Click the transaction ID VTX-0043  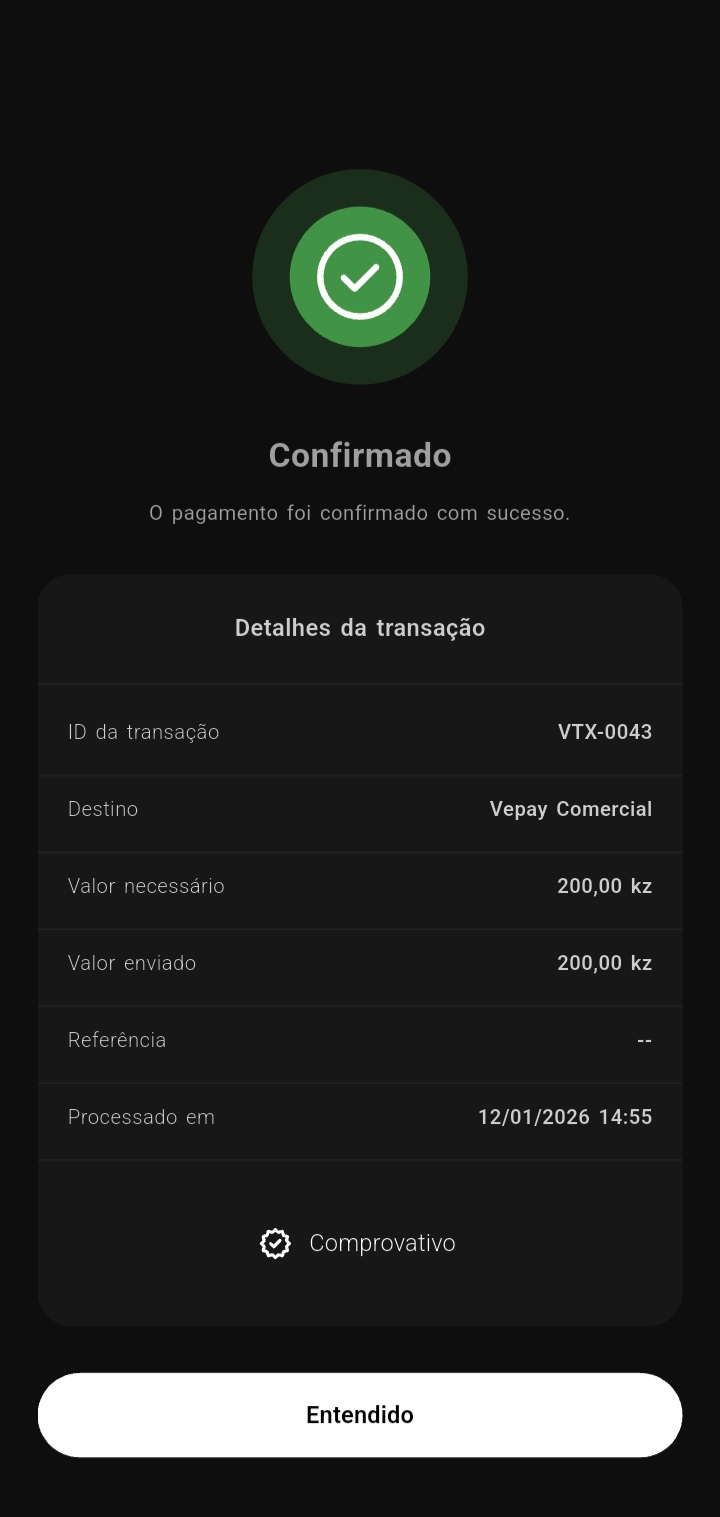(604, 731)
